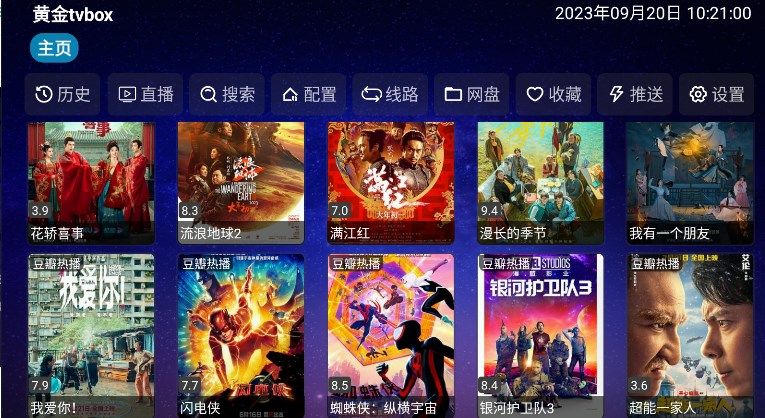Open the 线路 switcher
This screenshot has width=765, height=418.
[x=390, y=94]
